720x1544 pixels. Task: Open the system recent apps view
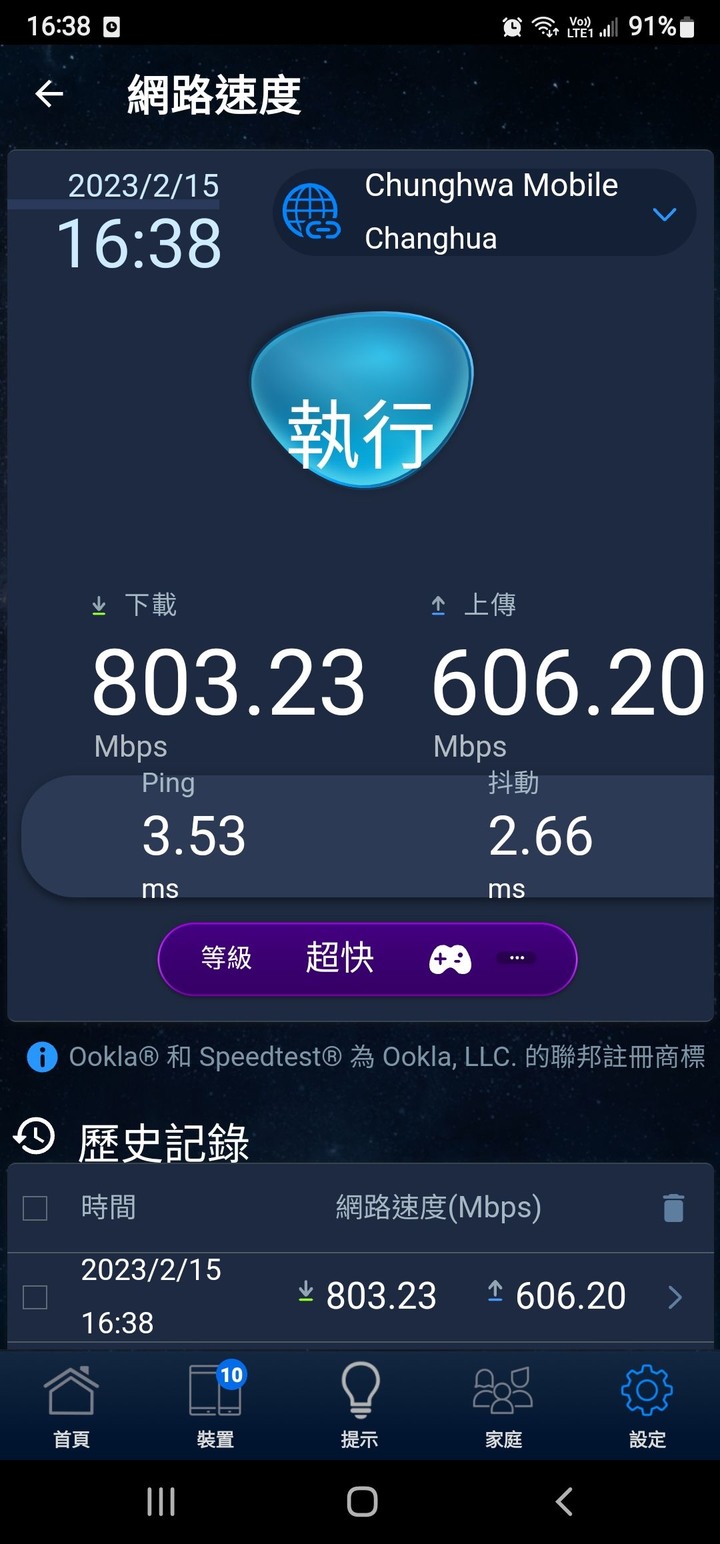(x=161, y=1501)
